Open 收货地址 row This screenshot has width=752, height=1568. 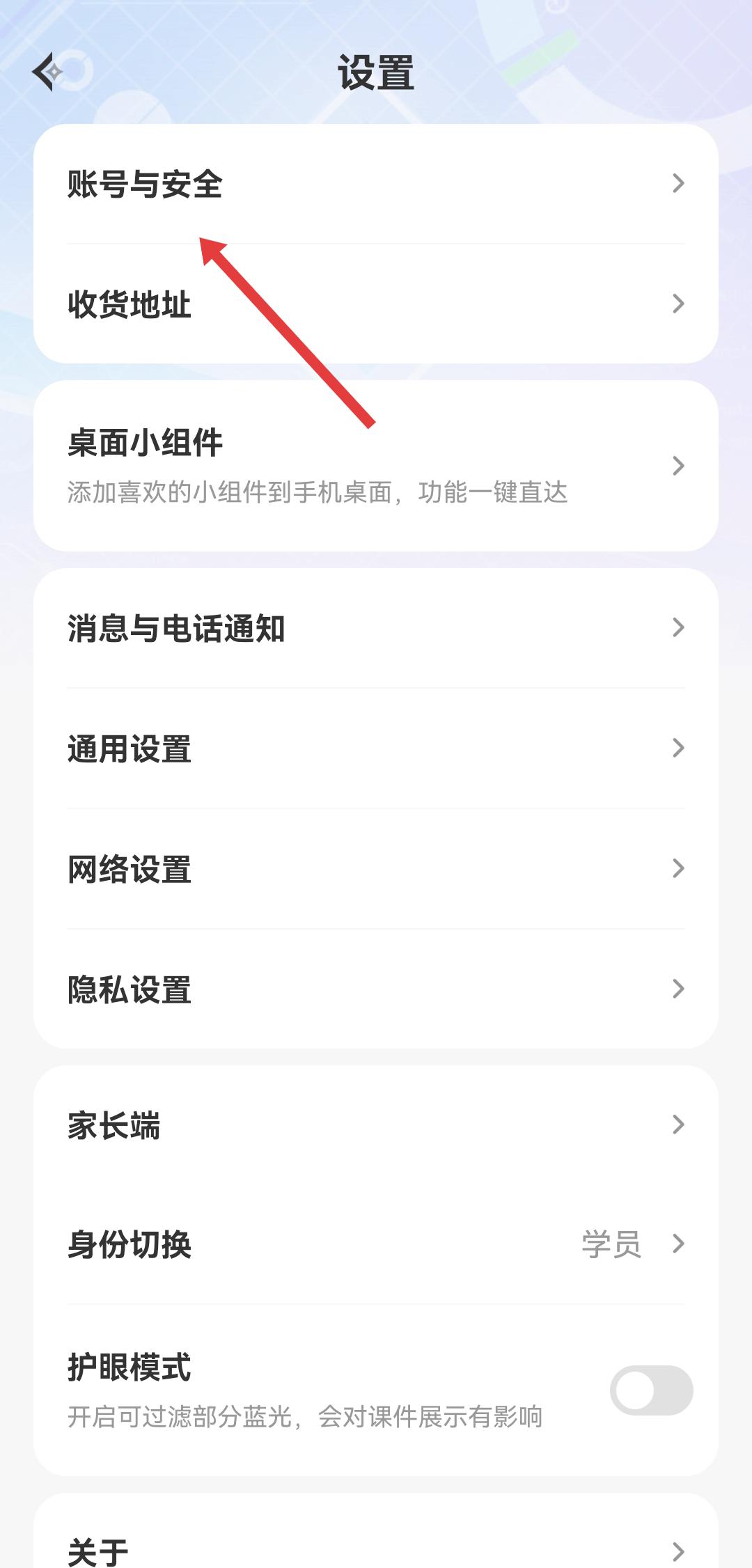[376, 304]
